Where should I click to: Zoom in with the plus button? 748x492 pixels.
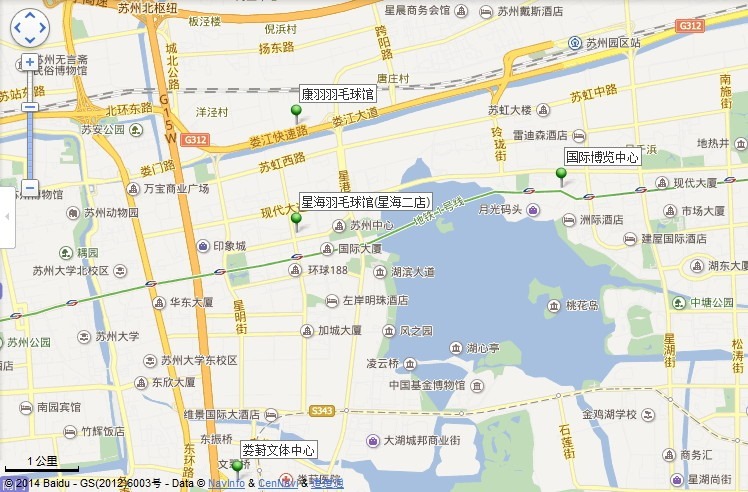coord(29,61)
